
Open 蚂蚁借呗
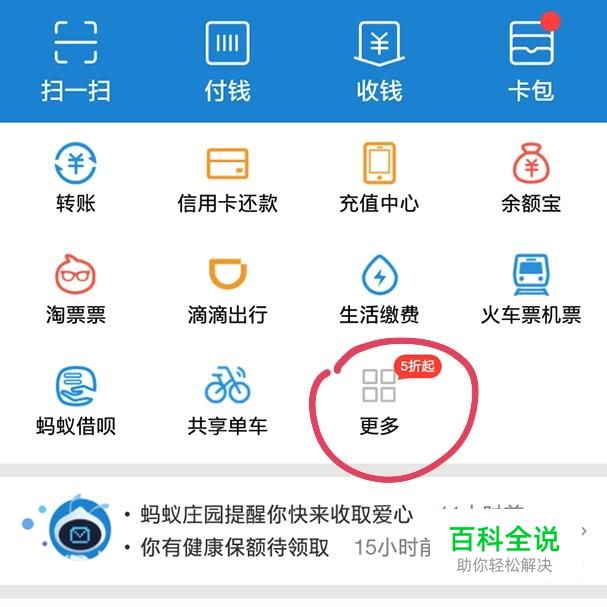[x=75, y=401]
